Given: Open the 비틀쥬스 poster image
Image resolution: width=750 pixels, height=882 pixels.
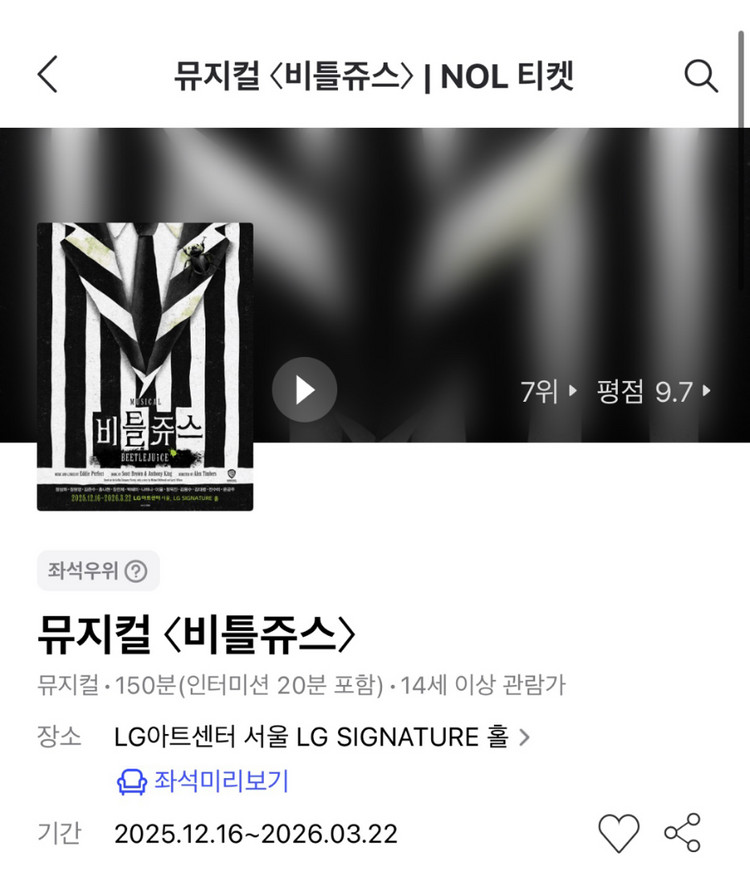Looking at the screenshot, I should (x=145, y=366).
